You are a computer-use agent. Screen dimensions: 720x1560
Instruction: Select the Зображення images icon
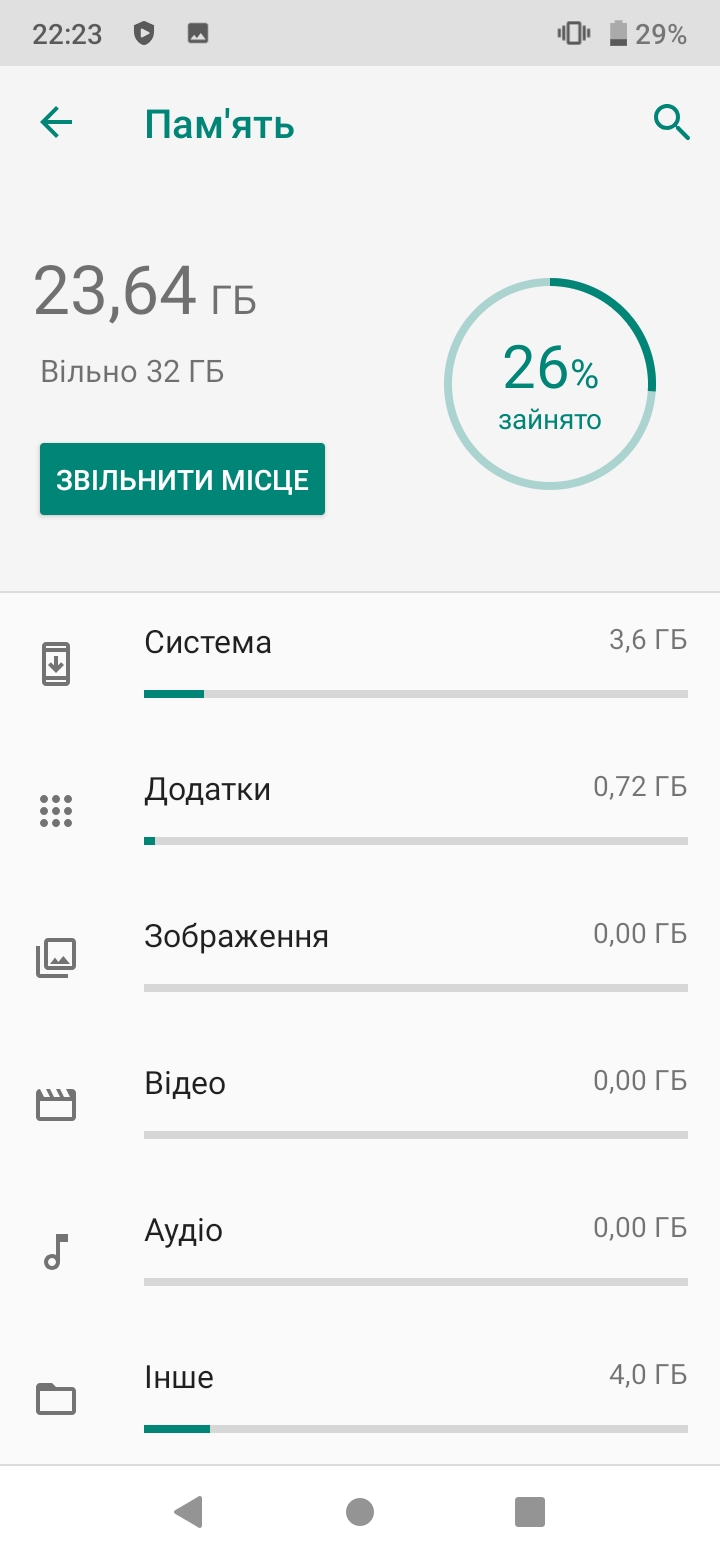[x=57, y=957]
